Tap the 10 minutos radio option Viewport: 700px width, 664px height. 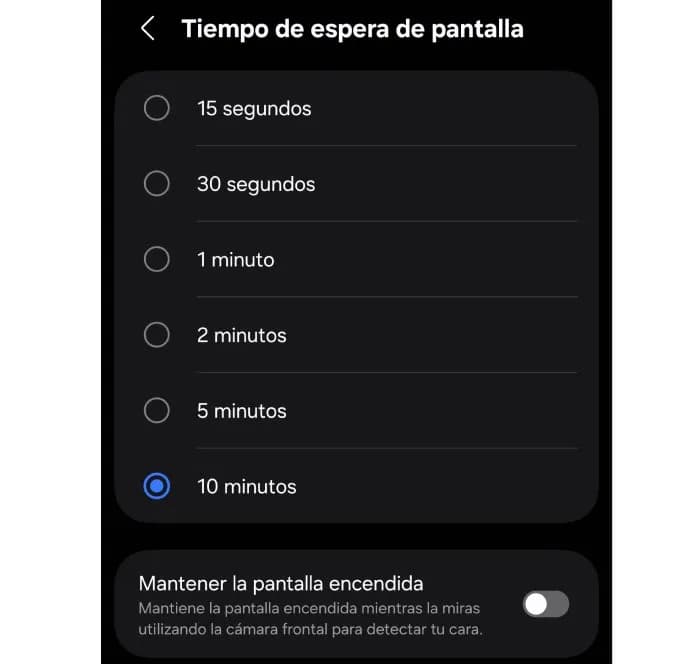[x=157, y=487]
